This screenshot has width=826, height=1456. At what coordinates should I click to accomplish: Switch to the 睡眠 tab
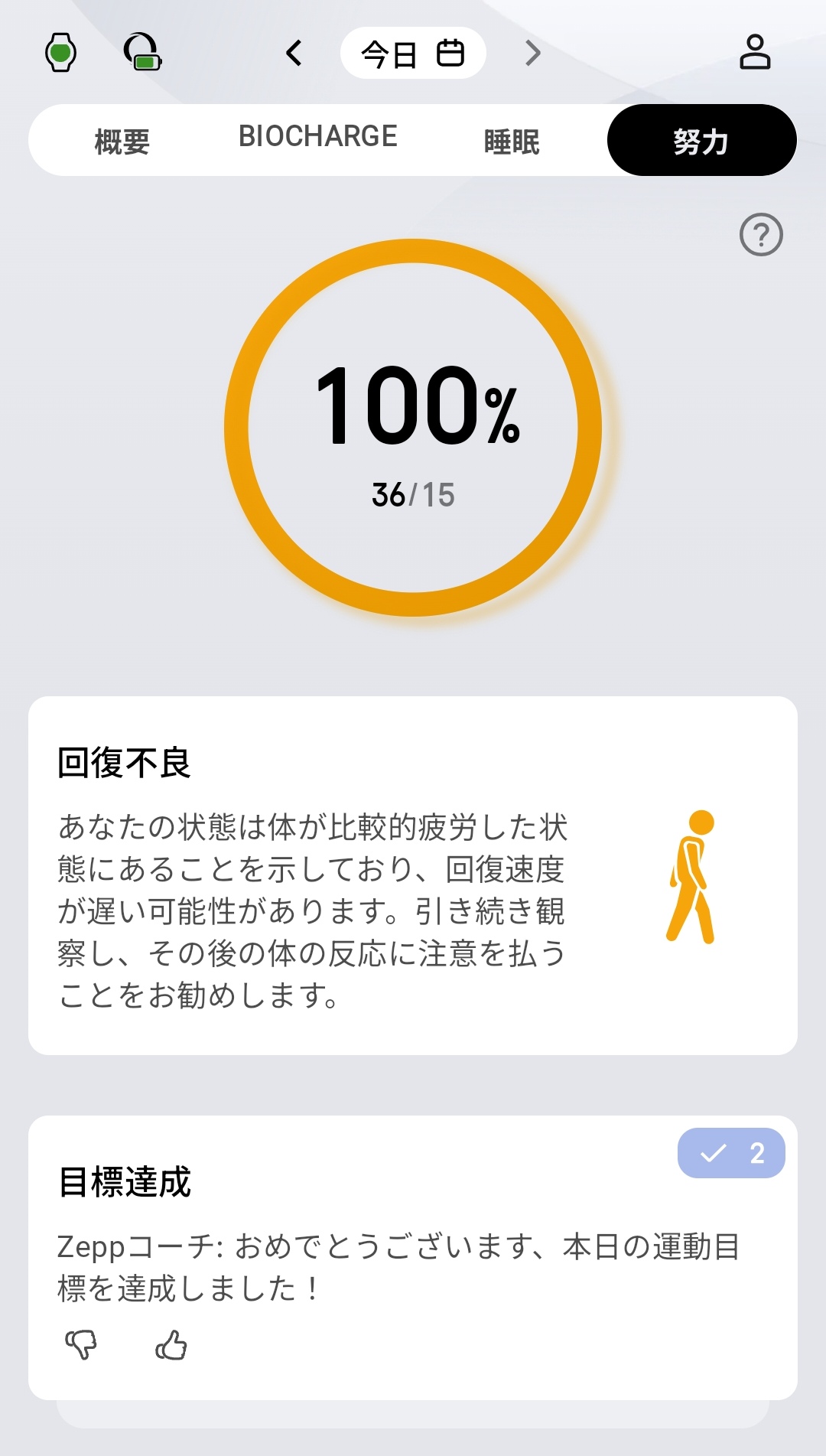[x=512, y=141]
